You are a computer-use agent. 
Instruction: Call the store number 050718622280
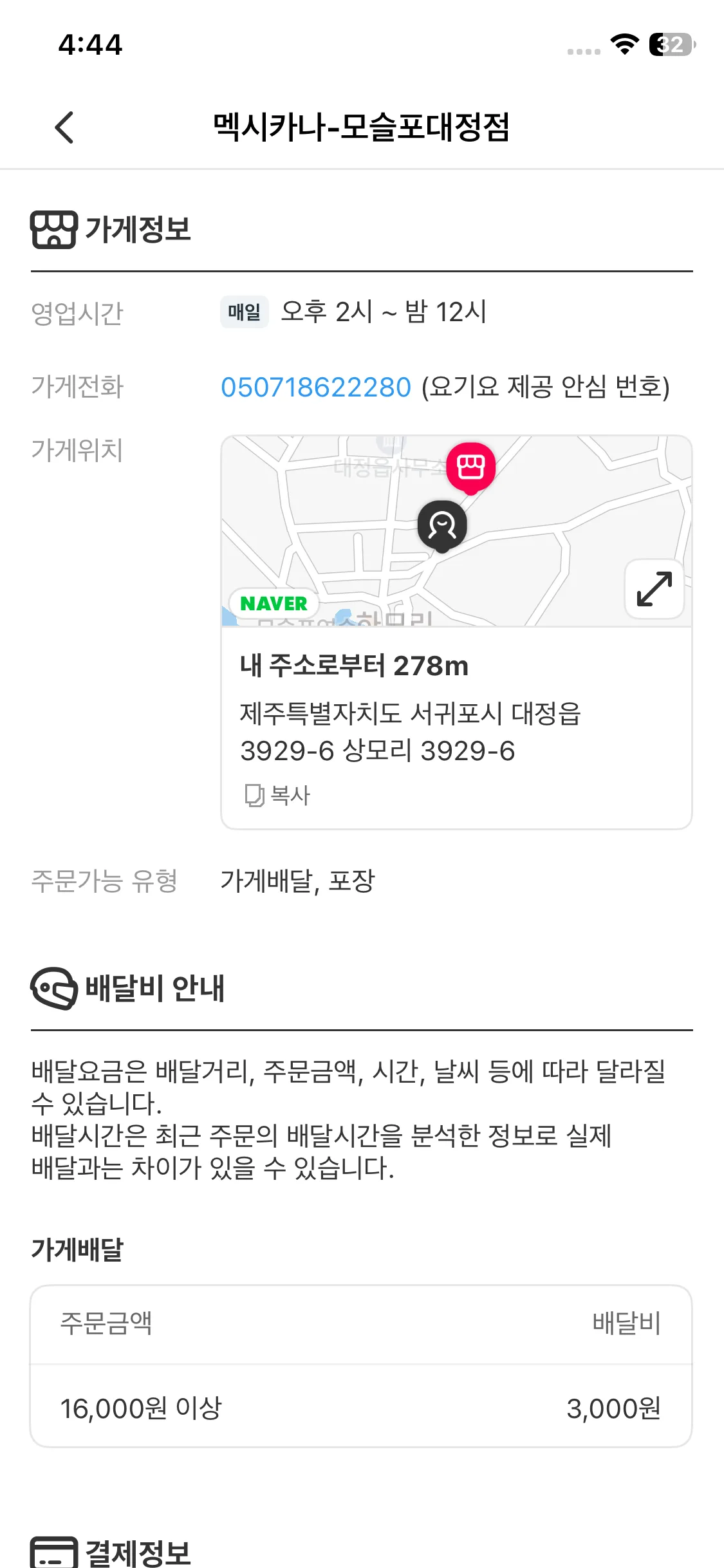click(315, 387)
